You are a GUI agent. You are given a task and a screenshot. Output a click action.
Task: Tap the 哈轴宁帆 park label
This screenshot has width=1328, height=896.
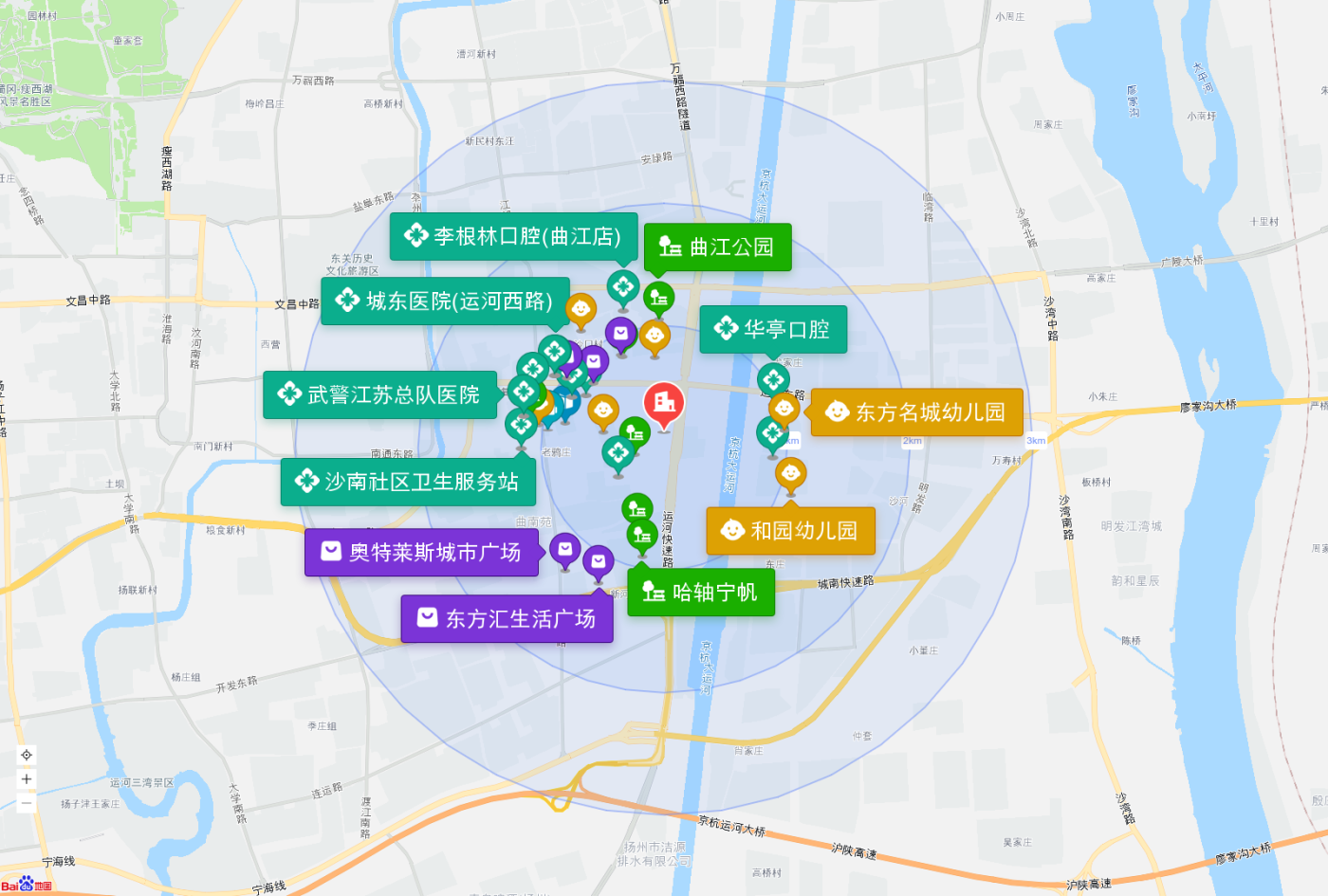pos(700,593)
